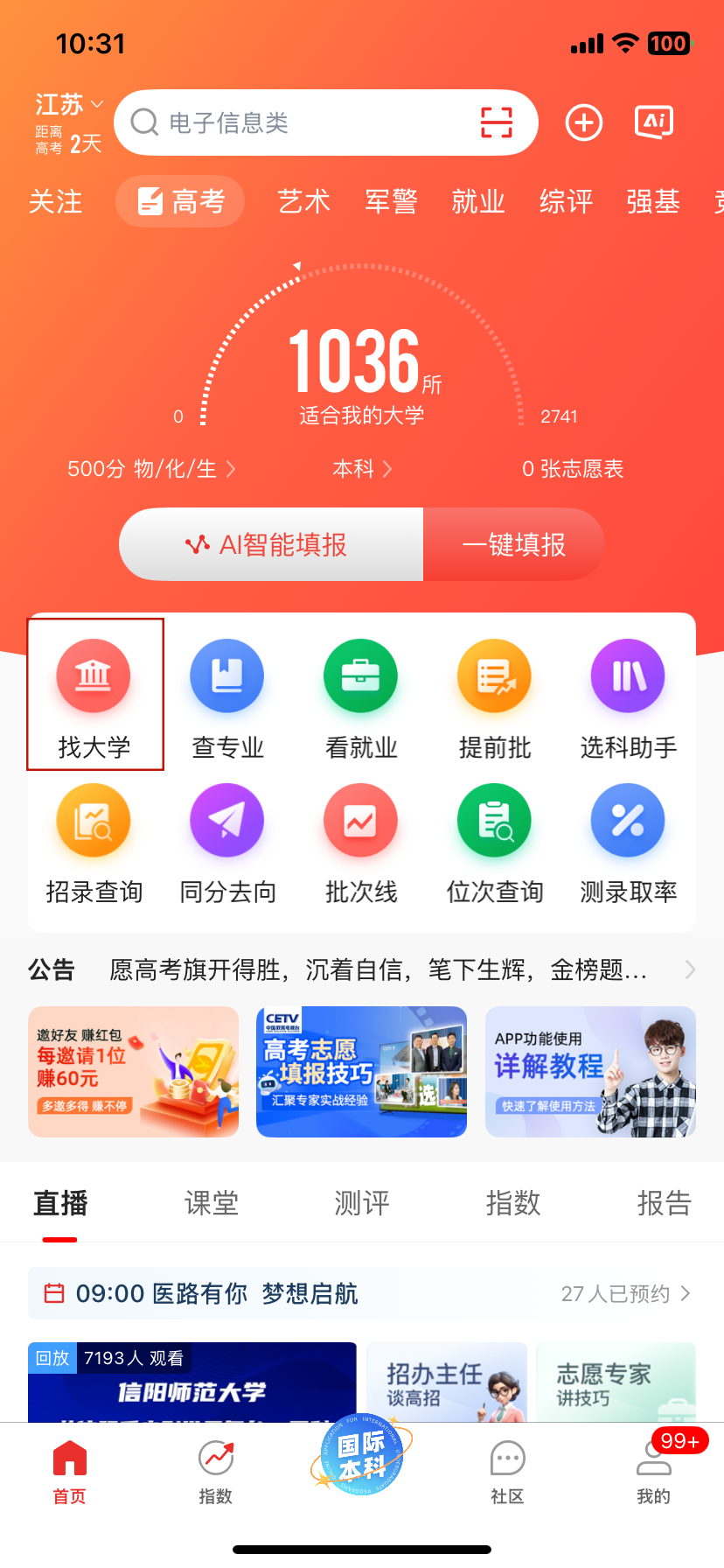
Task: Launch the AI assistant icon
Action: point(654,122)
